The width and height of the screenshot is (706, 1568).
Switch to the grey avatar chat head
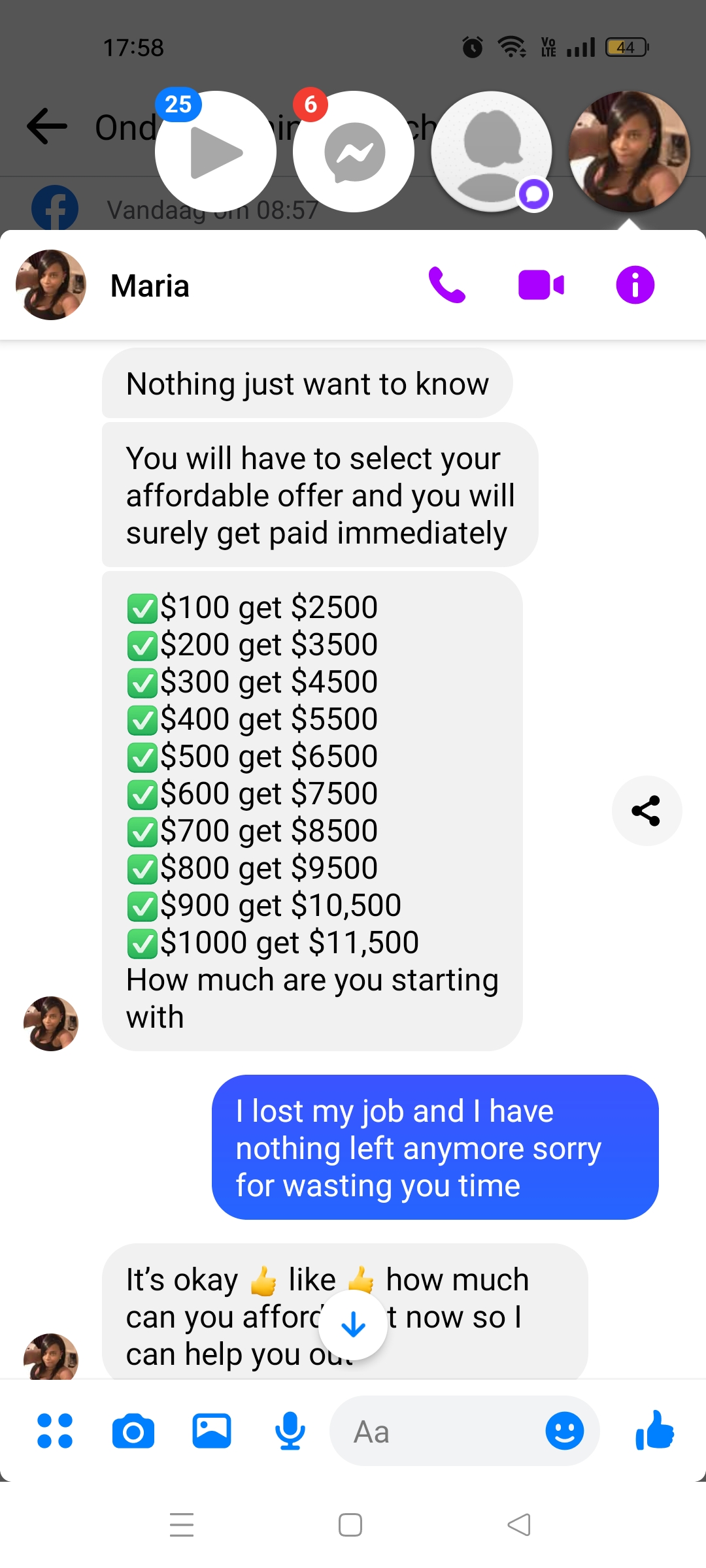[x=492, y=152]
